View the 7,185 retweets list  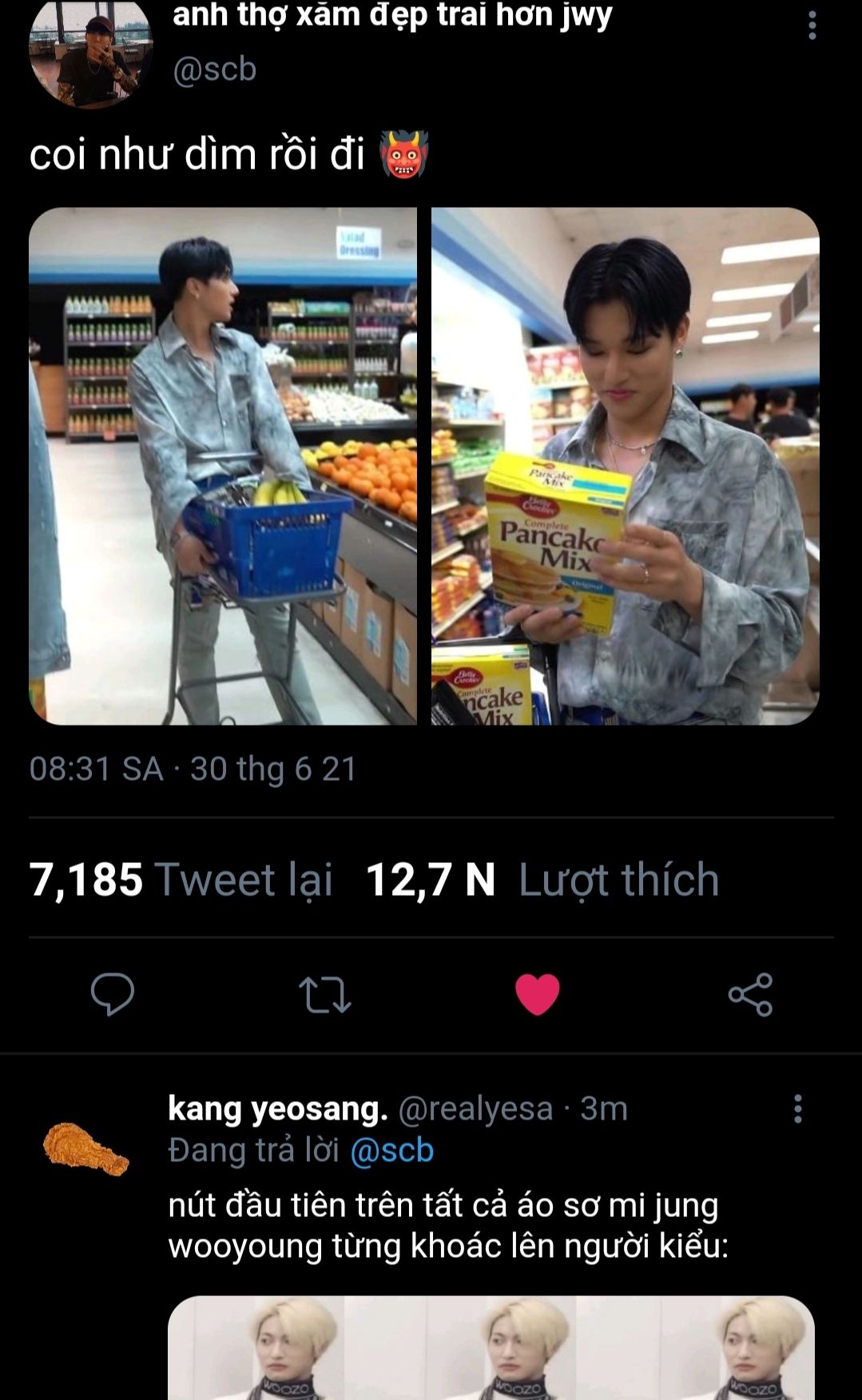tap(181, 880)
